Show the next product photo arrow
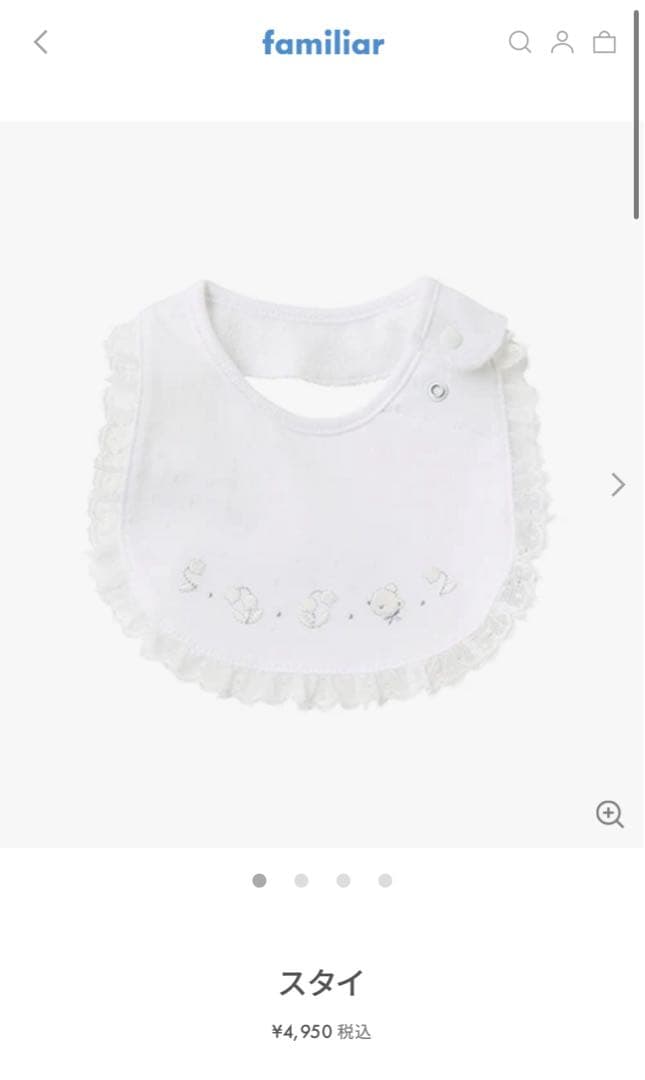645x1080 pixels. [617, 485]
